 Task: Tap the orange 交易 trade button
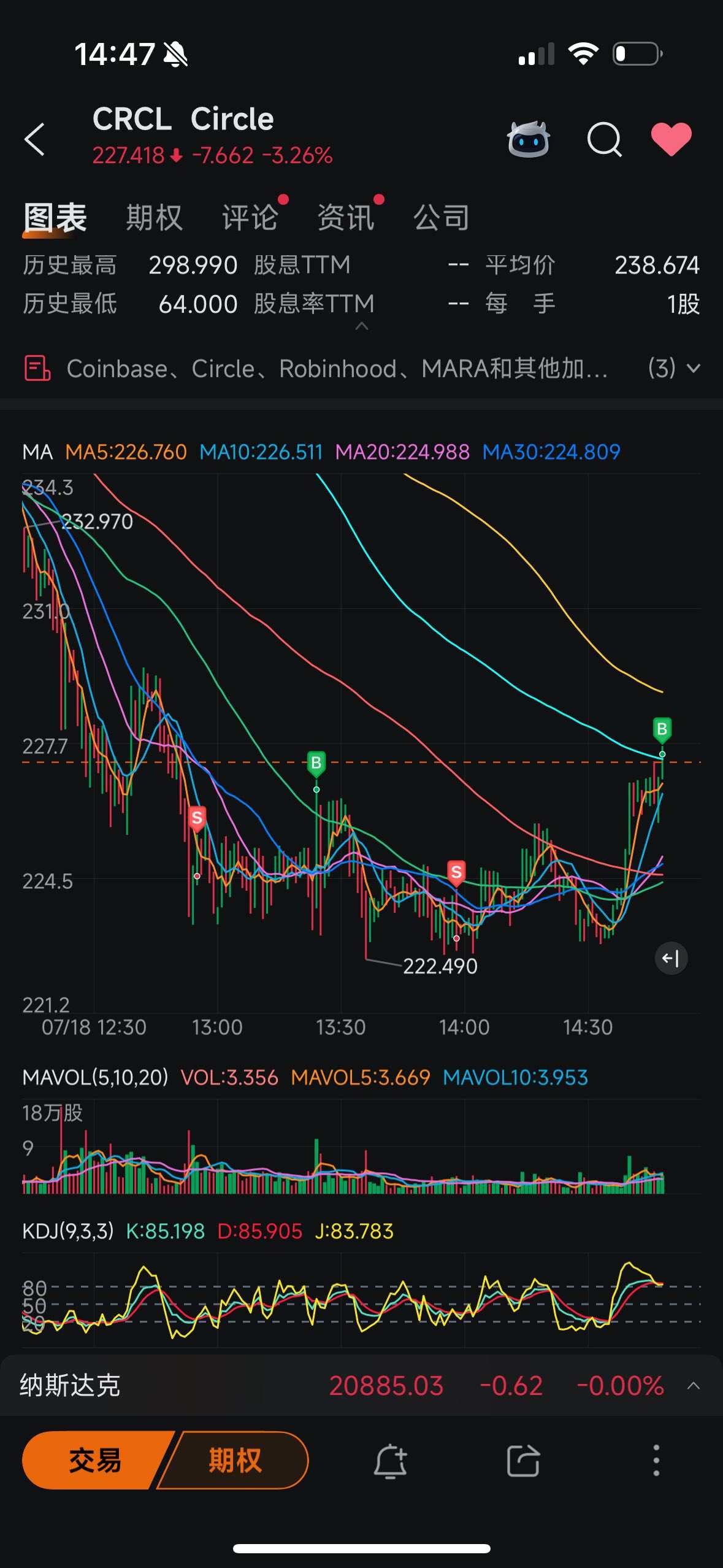pyautogui.click(x=94, y=1460)
